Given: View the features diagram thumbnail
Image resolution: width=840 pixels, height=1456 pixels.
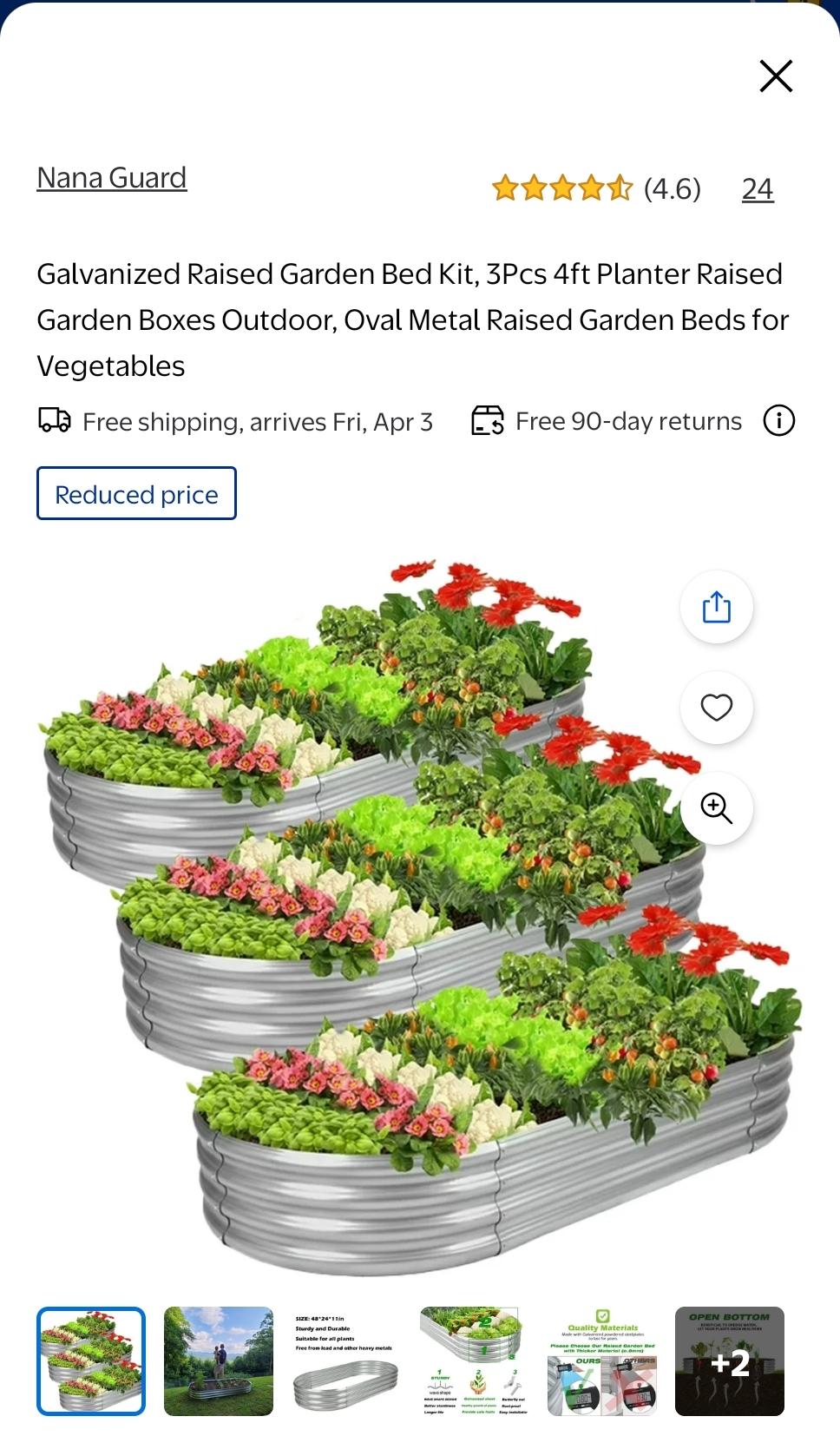Looking at the screenshot, I should pyautogui.click(x=474, y=1361).
